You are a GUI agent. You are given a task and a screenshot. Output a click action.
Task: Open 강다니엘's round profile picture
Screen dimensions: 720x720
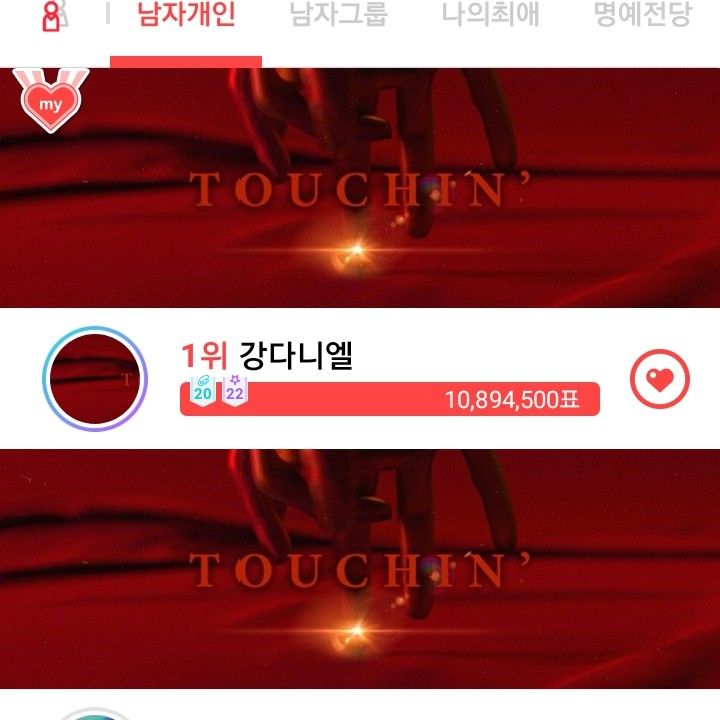point(95,379)
